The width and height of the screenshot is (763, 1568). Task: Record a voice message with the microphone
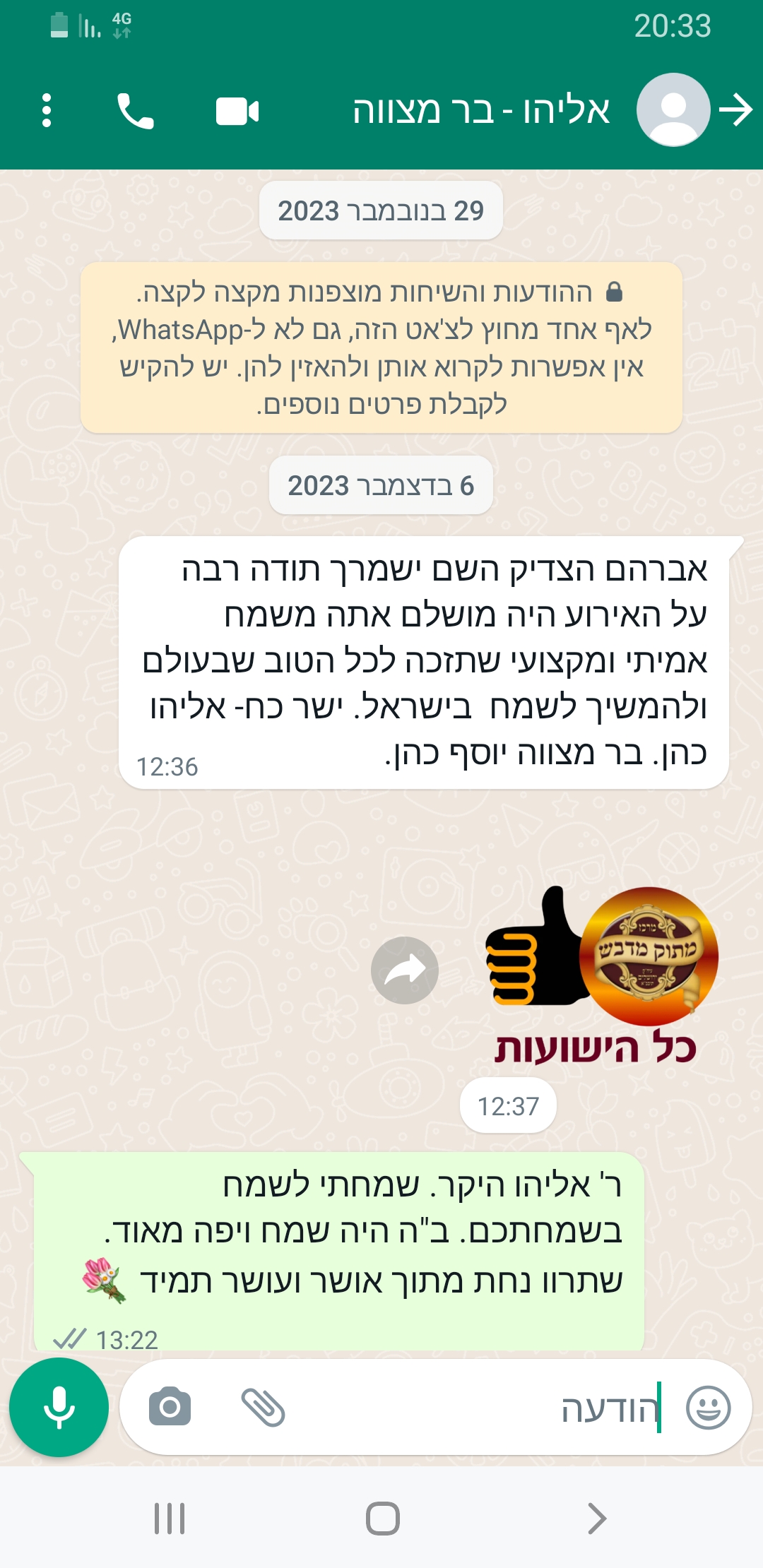coord(59,1407)
